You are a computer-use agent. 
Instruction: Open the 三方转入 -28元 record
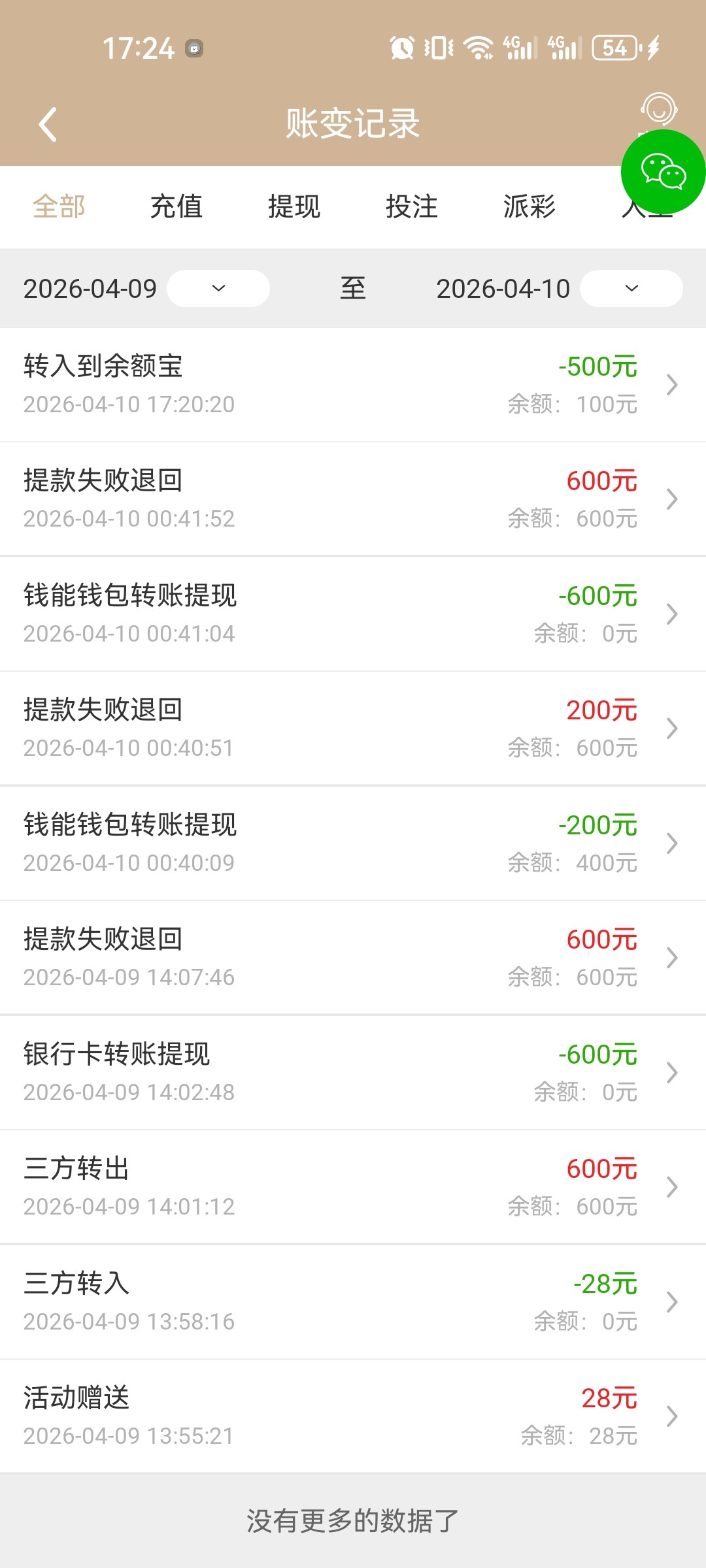click(353, 1302)
